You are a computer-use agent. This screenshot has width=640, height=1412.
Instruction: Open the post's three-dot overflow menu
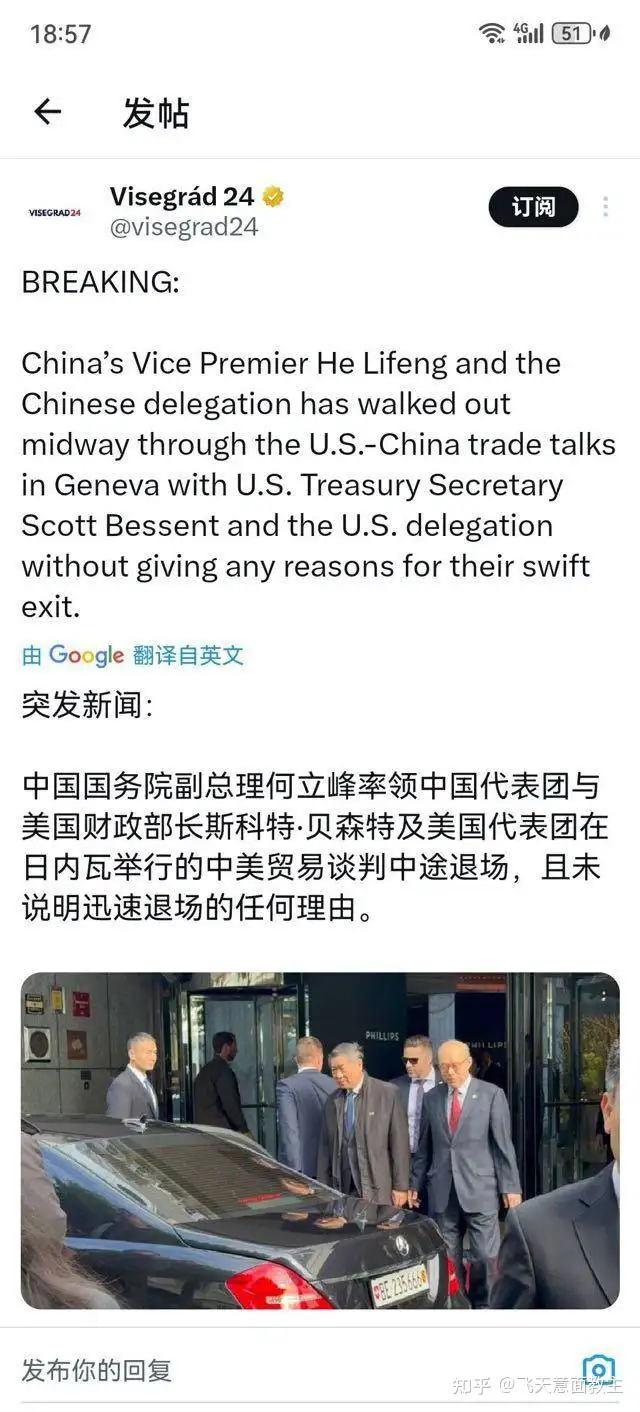point(605,207)
